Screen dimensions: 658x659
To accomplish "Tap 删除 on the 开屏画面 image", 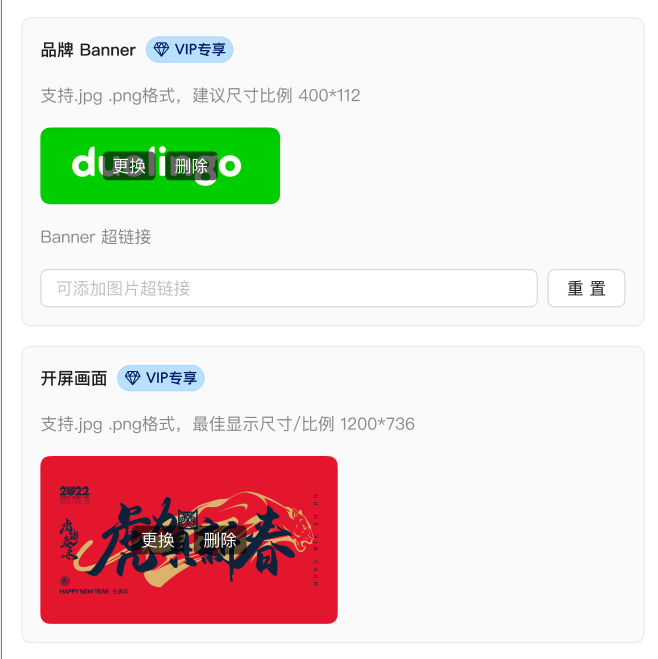I will (220, 540).
